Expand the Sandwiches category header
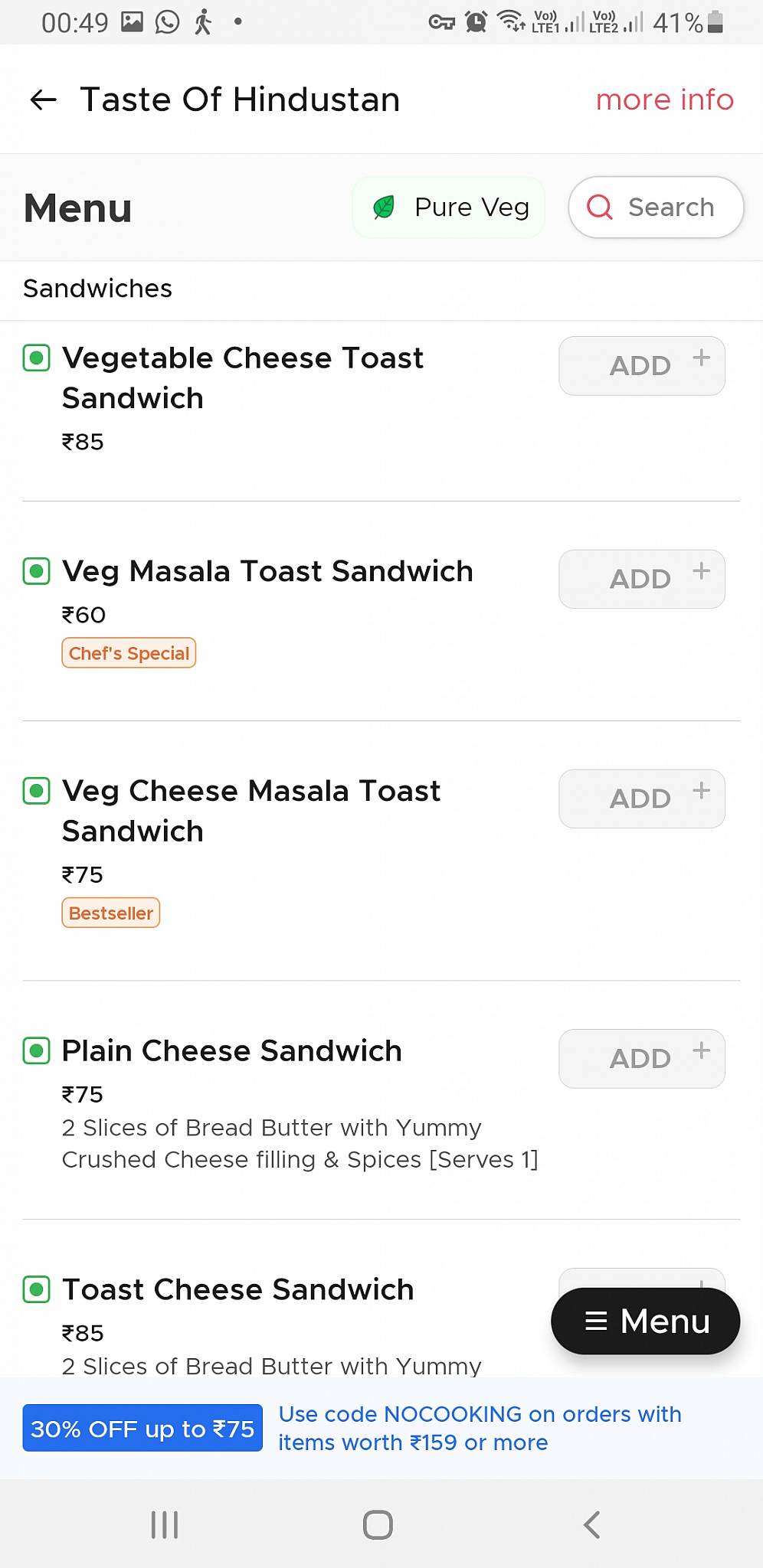763x1568 pixels. tap(97, 289)
